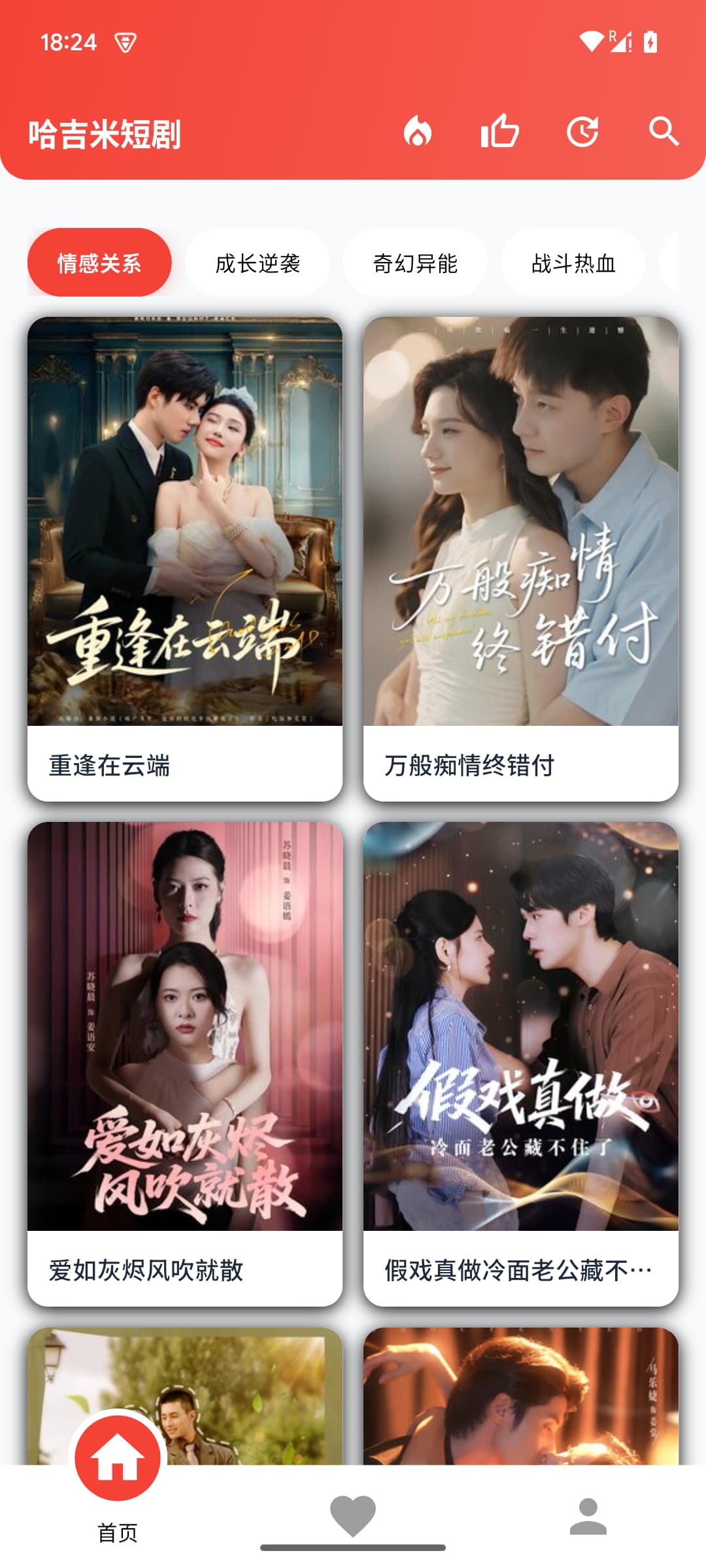Screen dimensions: 706x1568
Task: Open the drama 重逢在云端
Action: coord(185,559)
